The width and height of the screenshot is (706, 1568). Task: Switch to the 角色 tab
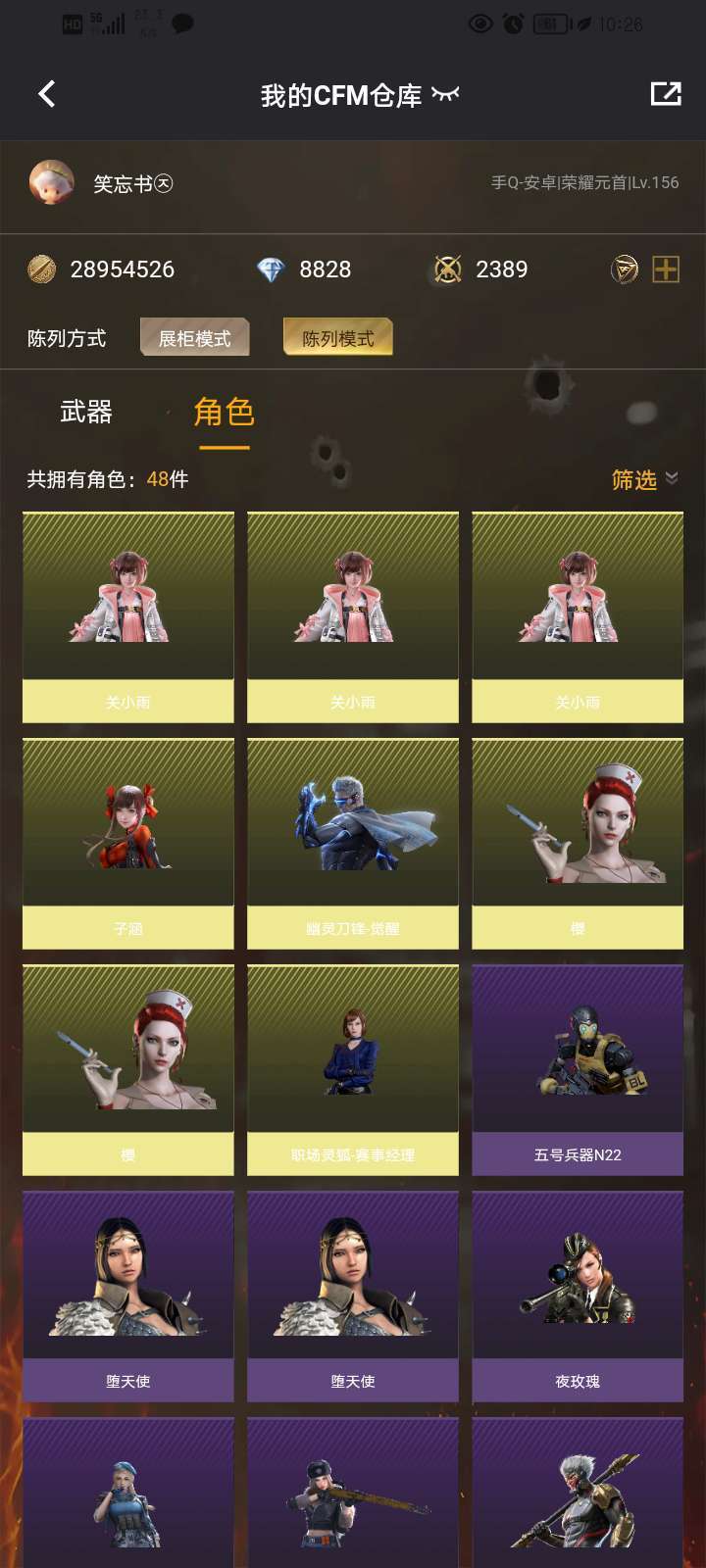pos(225,413)
